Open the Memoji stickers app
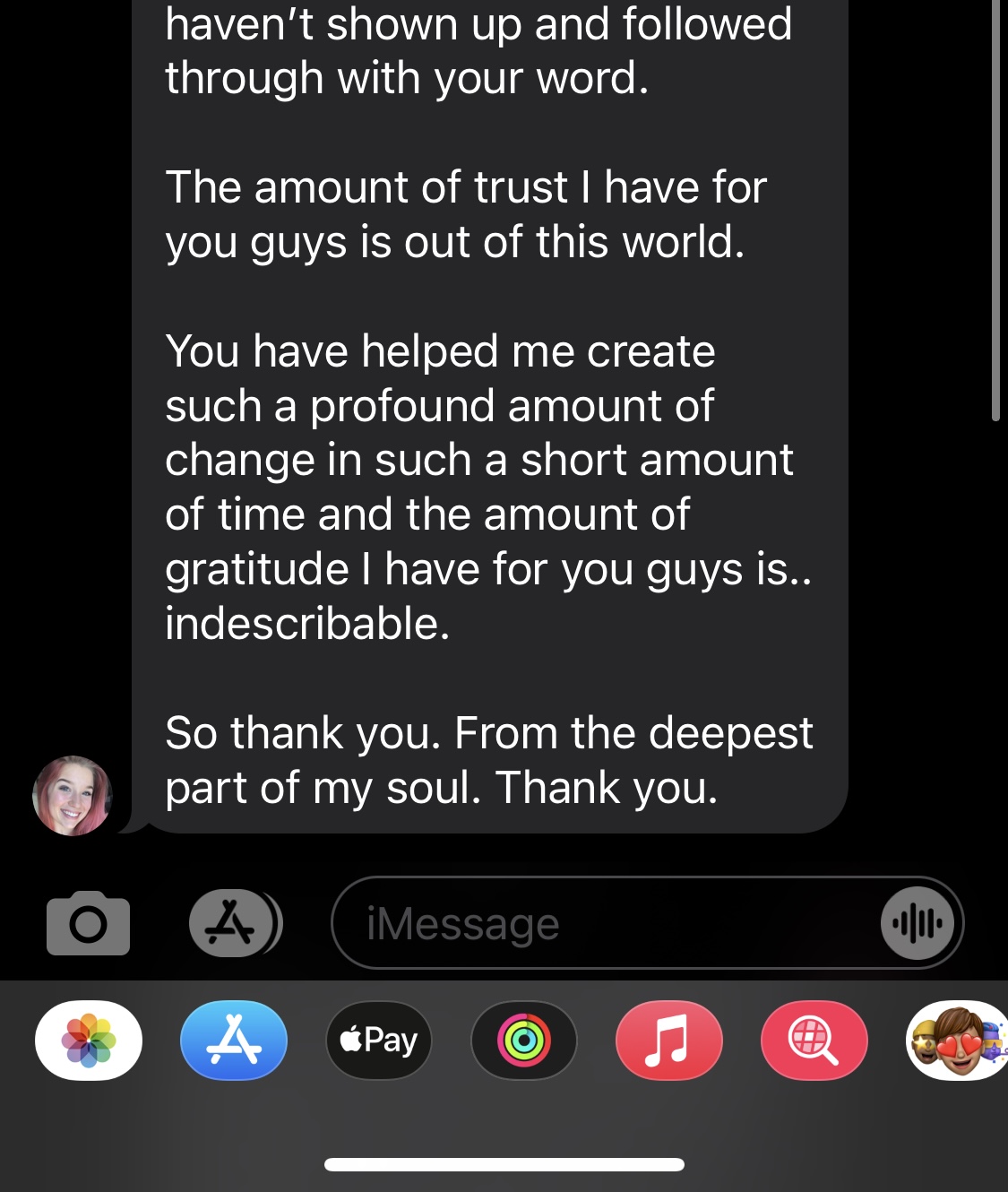 (x=957, y=1041)
